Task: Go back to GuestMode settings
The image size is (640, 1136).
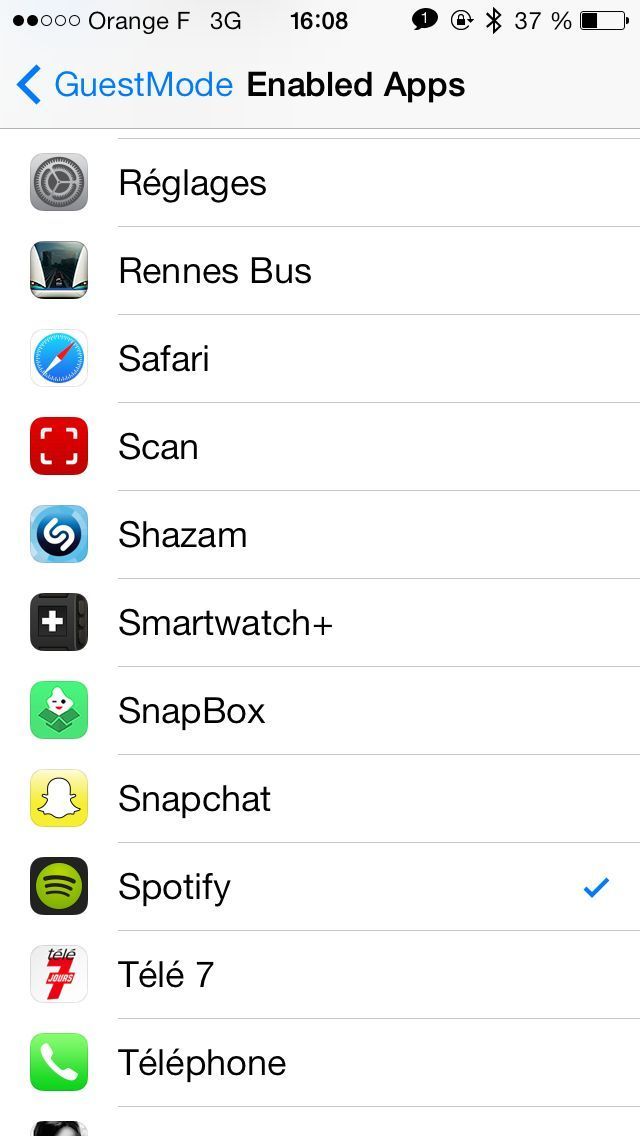Action: pyautogui.click(x=125, y=85)
